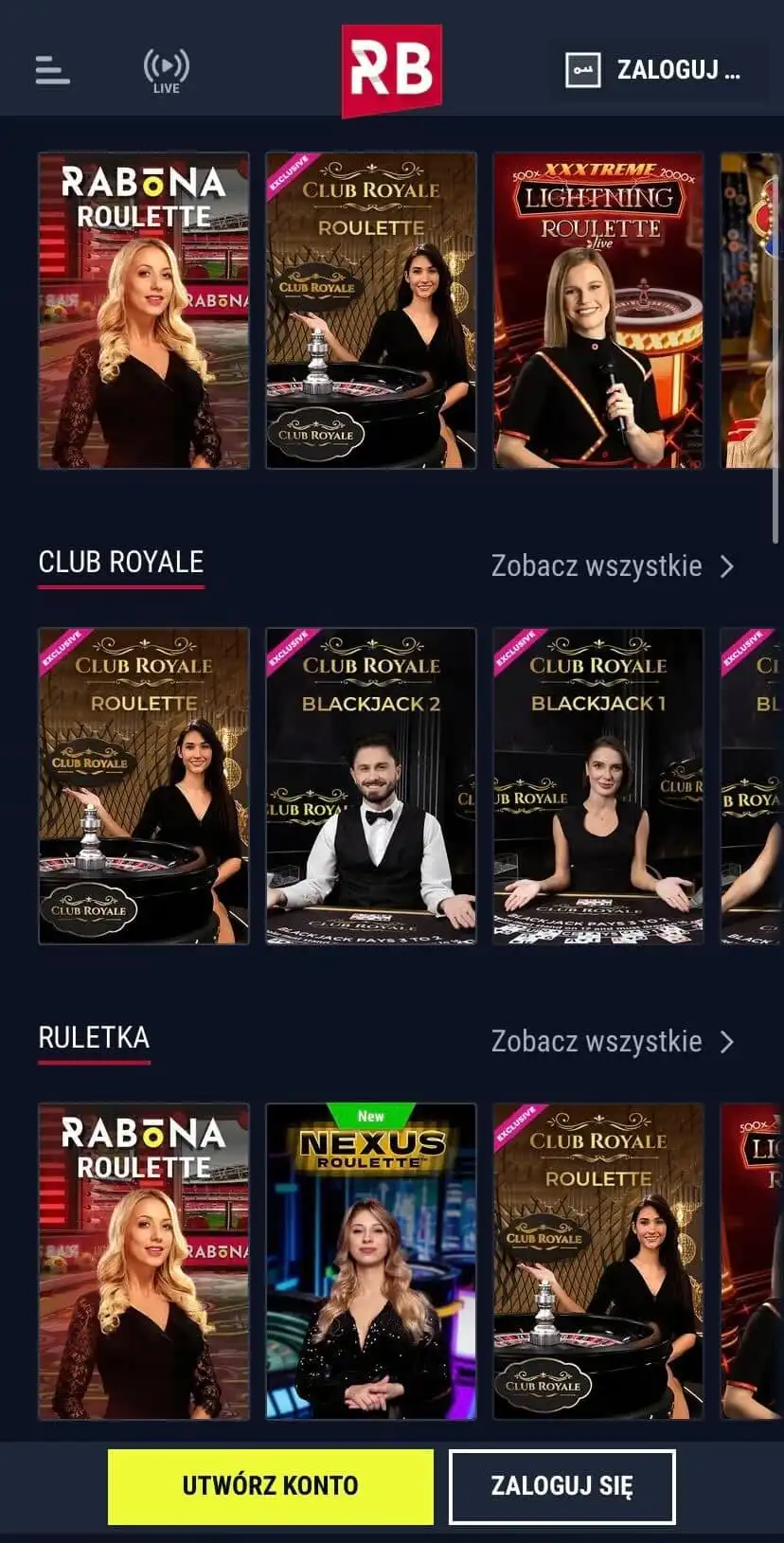784x1543 pixels.
Task: Open Rabona Roulette in the Ruletka section
Action: tap(144, 1262)
